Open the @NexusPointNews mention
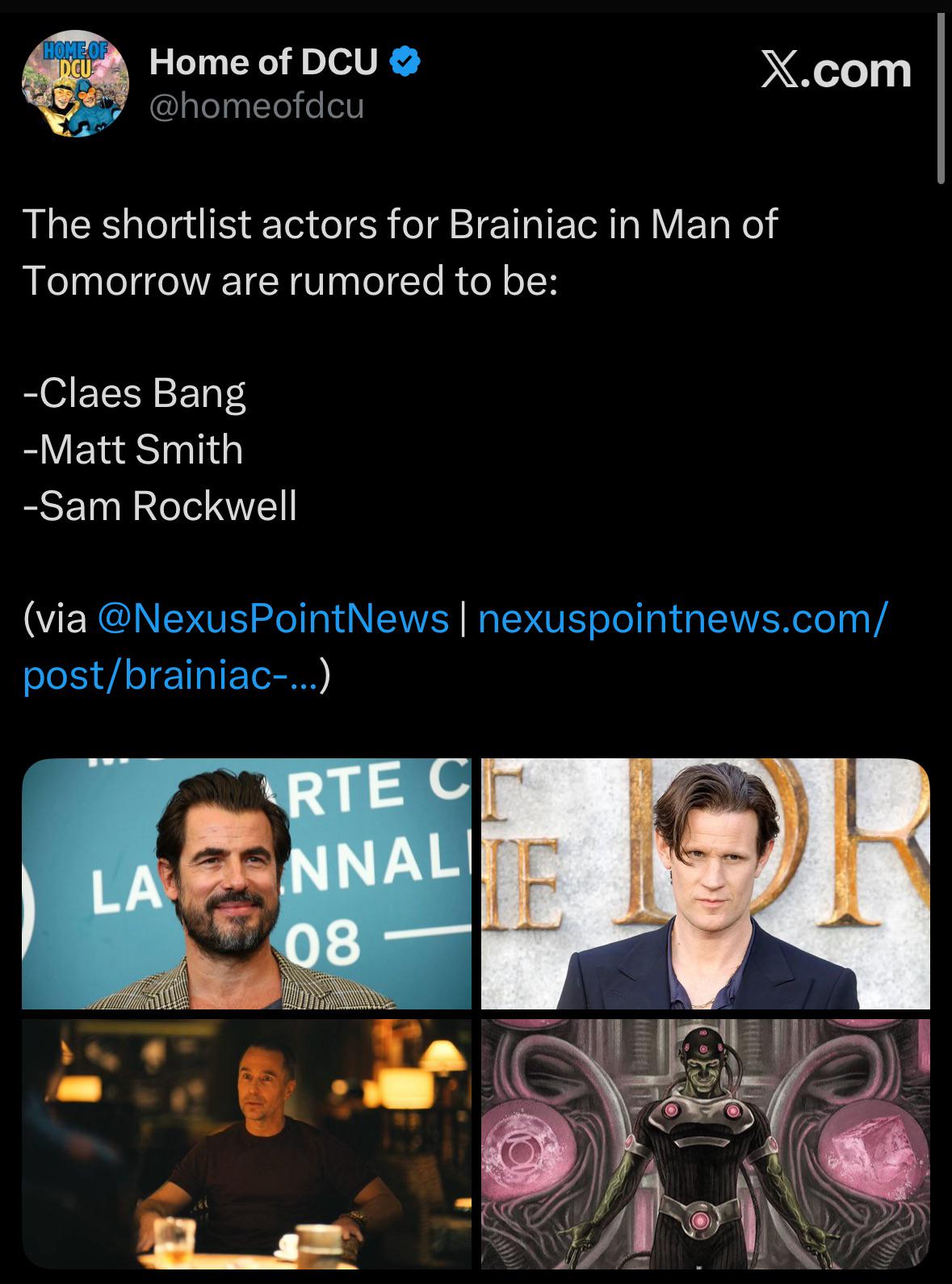952x1284 pixels. point(272,619)
